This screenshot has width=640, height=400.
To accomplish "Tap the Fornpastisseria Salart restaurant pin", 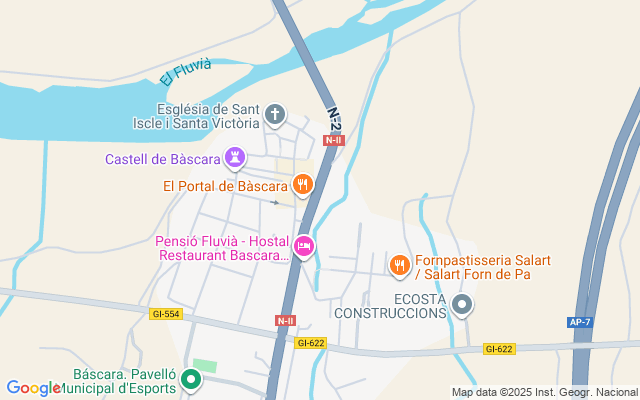I will pos(399,265).
